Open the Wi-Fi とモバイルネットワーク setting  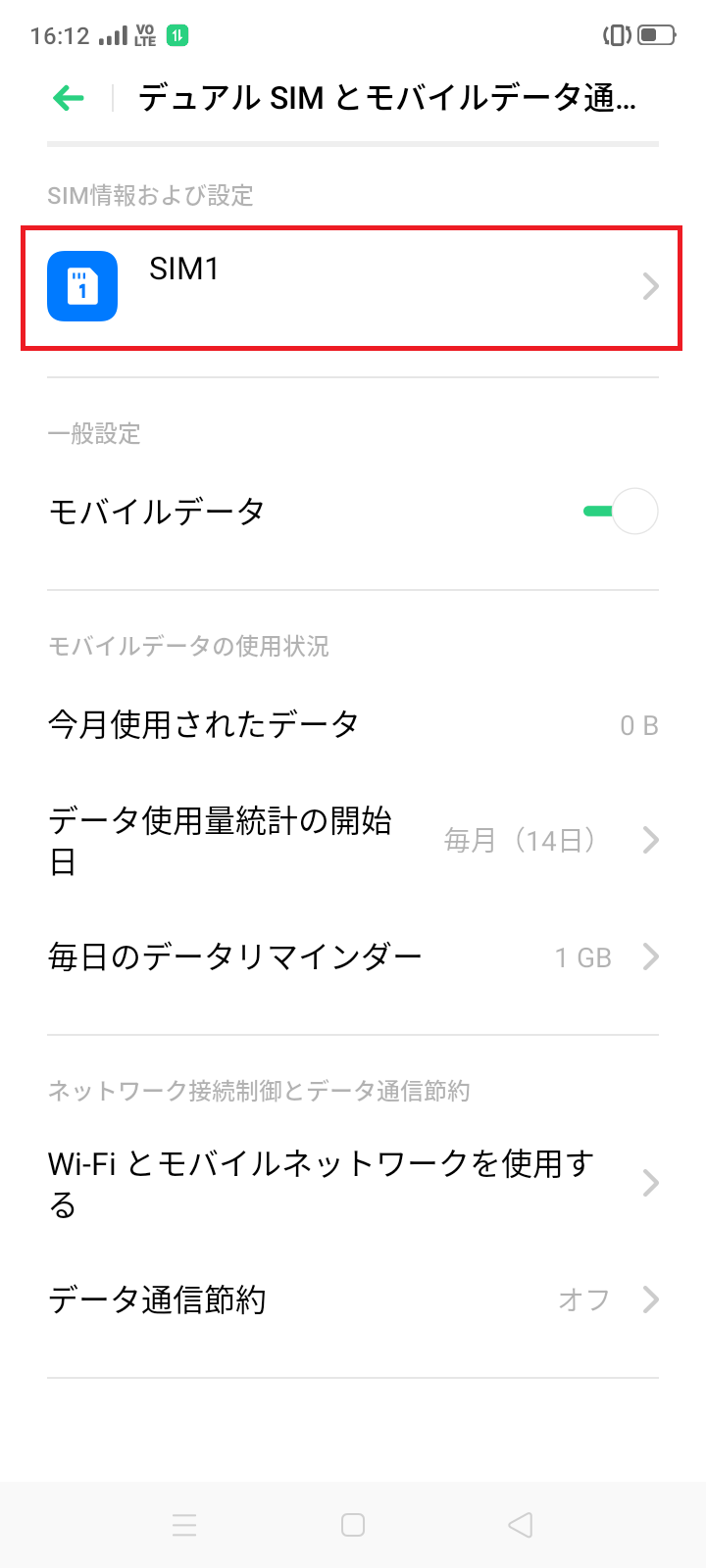coord(353,1183)
